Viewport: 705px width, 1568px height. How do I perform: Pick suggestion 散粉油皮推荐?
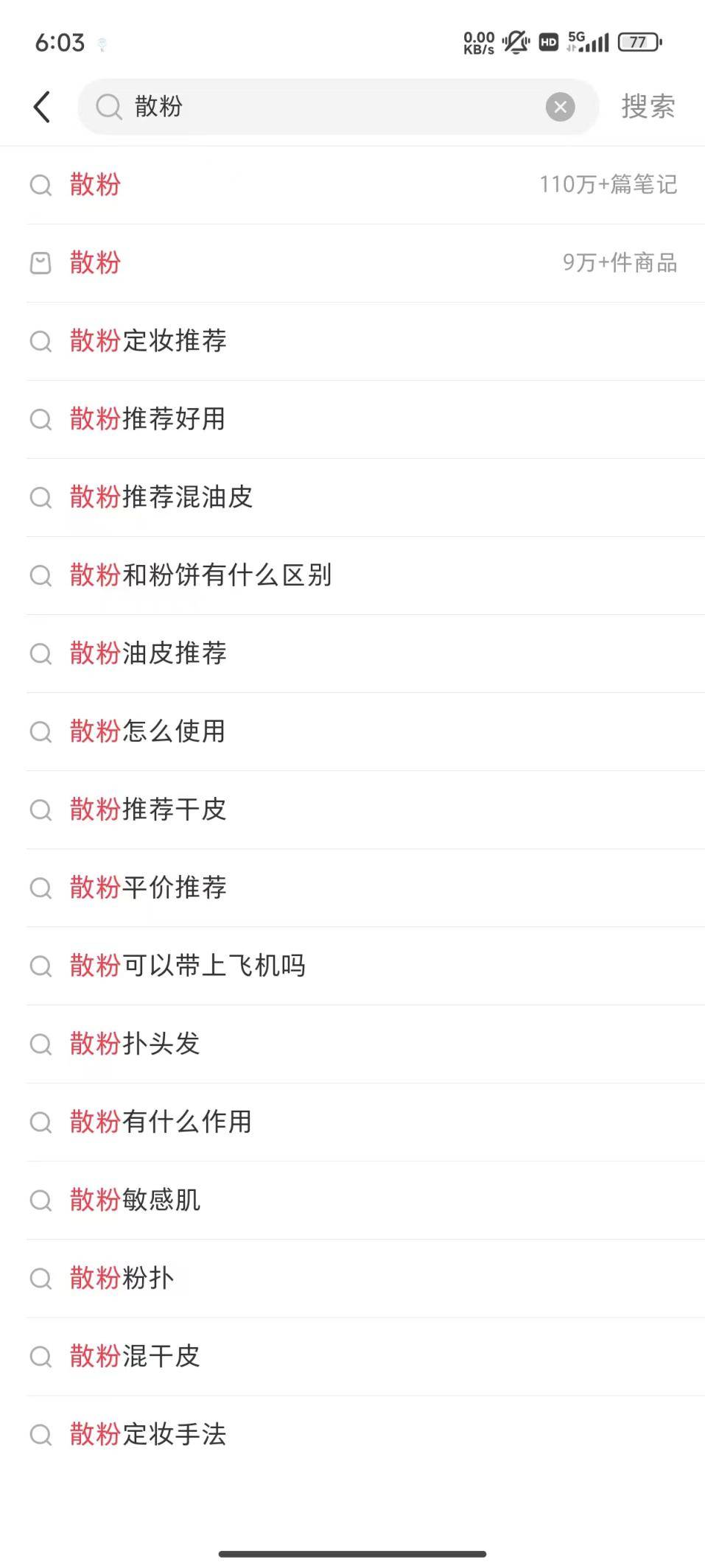point(352,653)
